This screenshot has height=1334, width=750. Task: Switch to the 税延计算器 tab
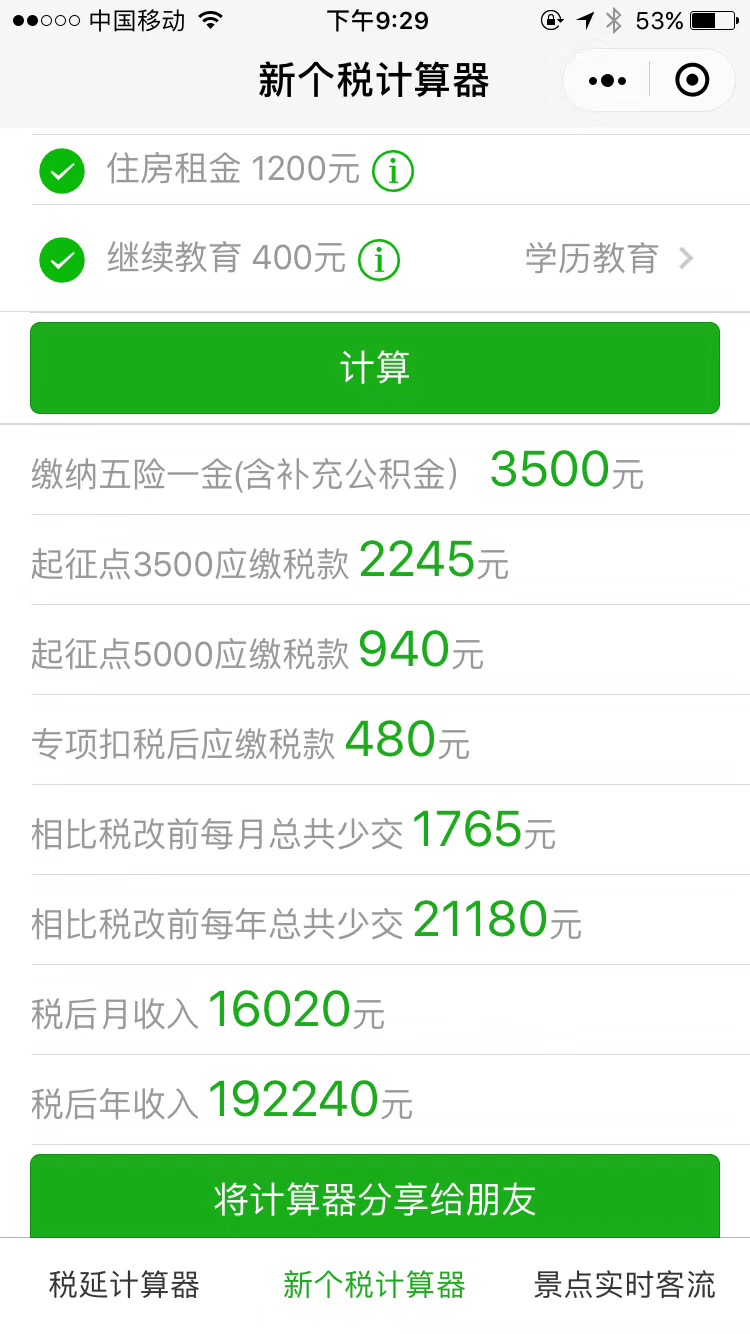click(124, 1285)
